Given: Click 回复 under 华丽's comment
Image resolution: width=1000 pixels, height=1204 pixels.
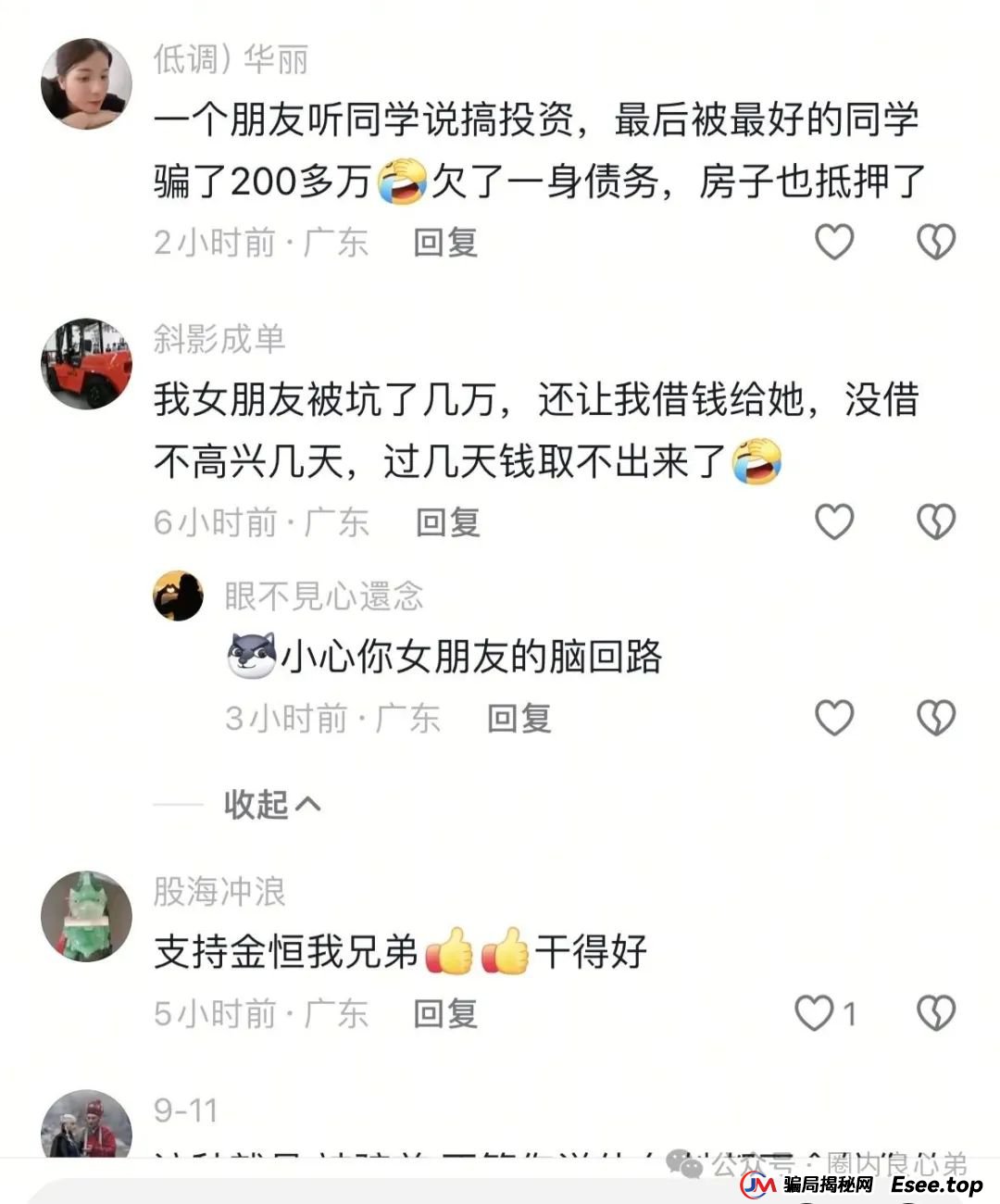Looking at the screenshot, I should 444,243.
